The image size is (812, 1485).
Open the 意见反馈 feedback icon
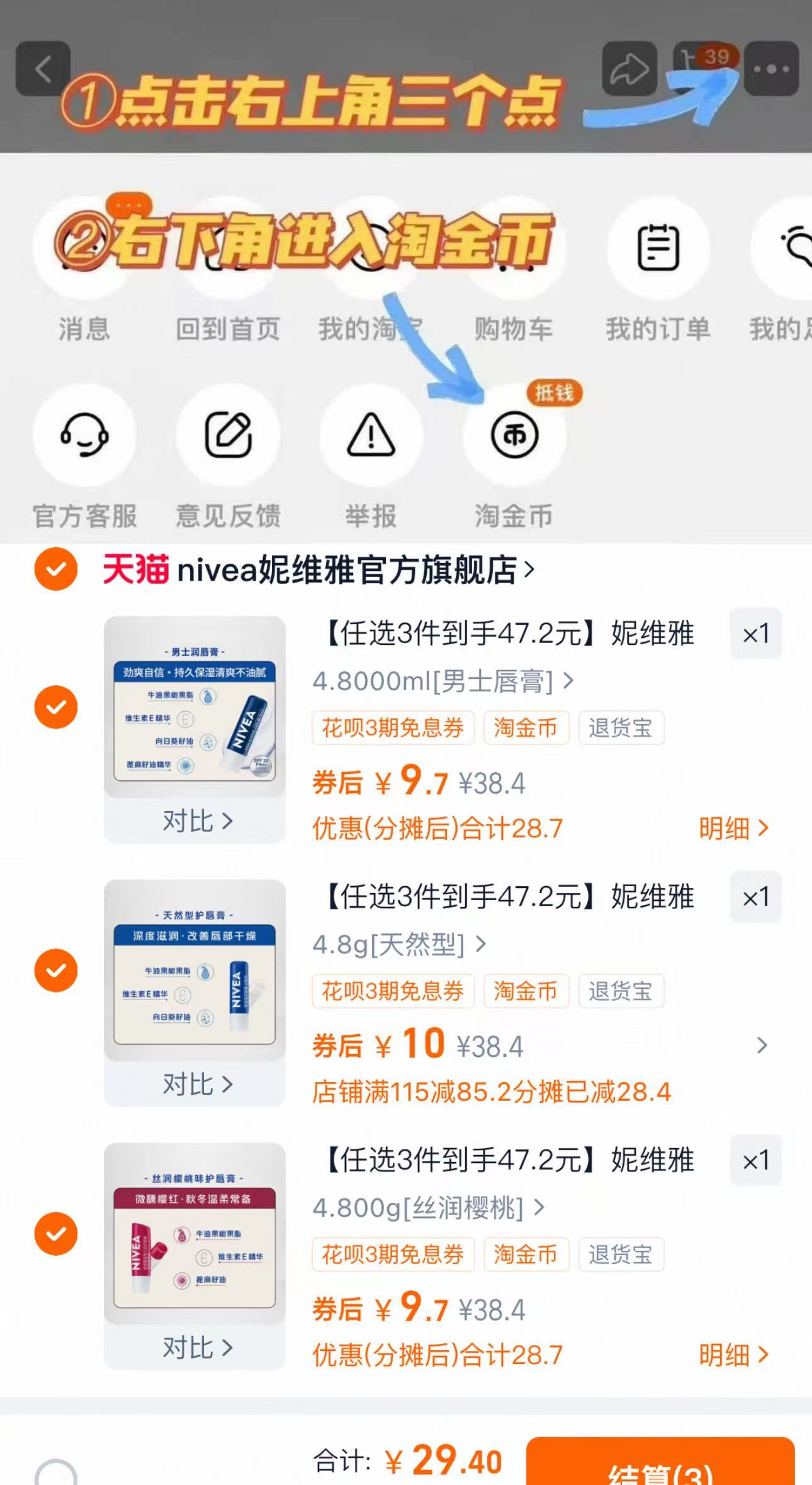(228, 435)
